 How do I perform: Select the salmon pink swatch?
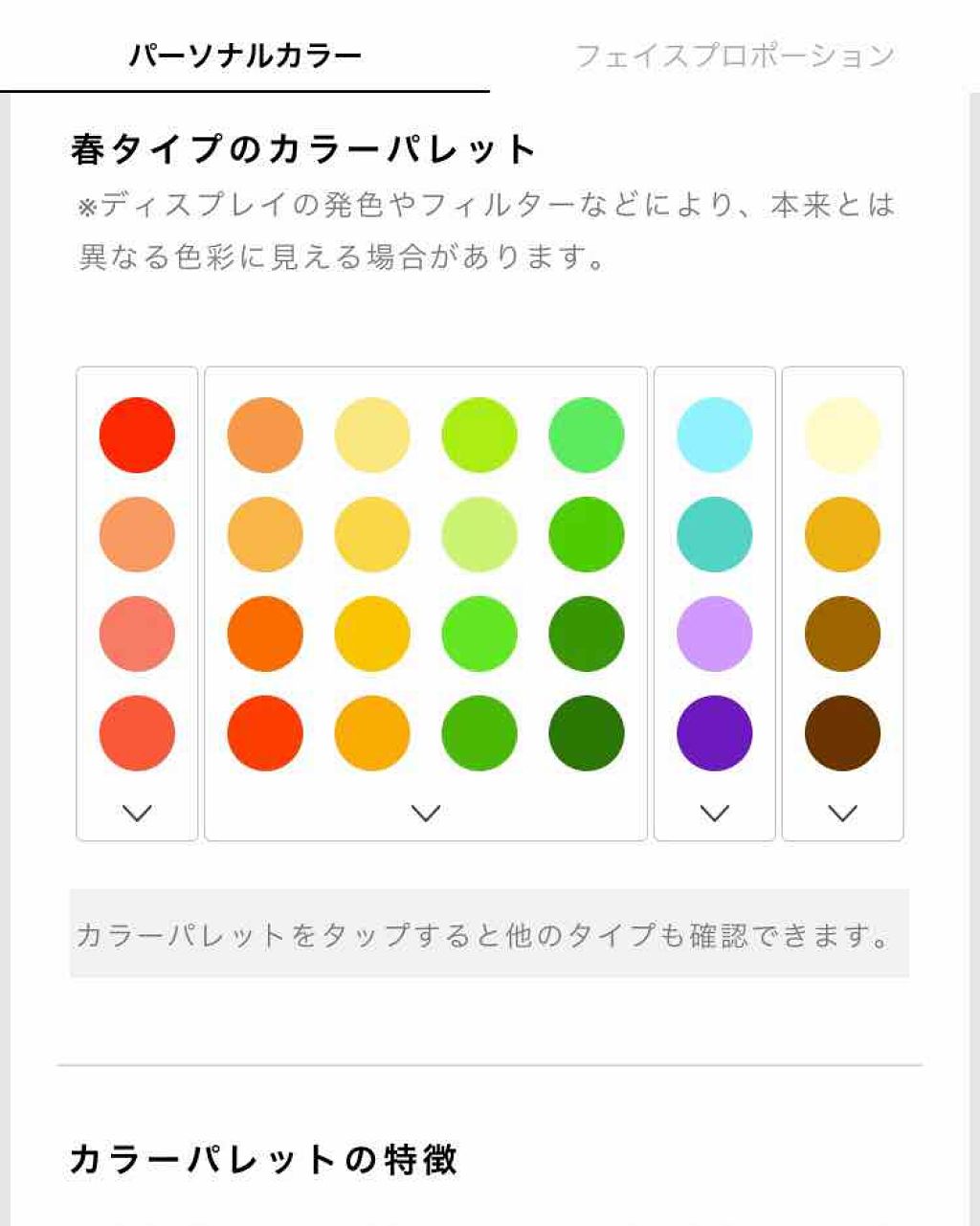point(136,633)
